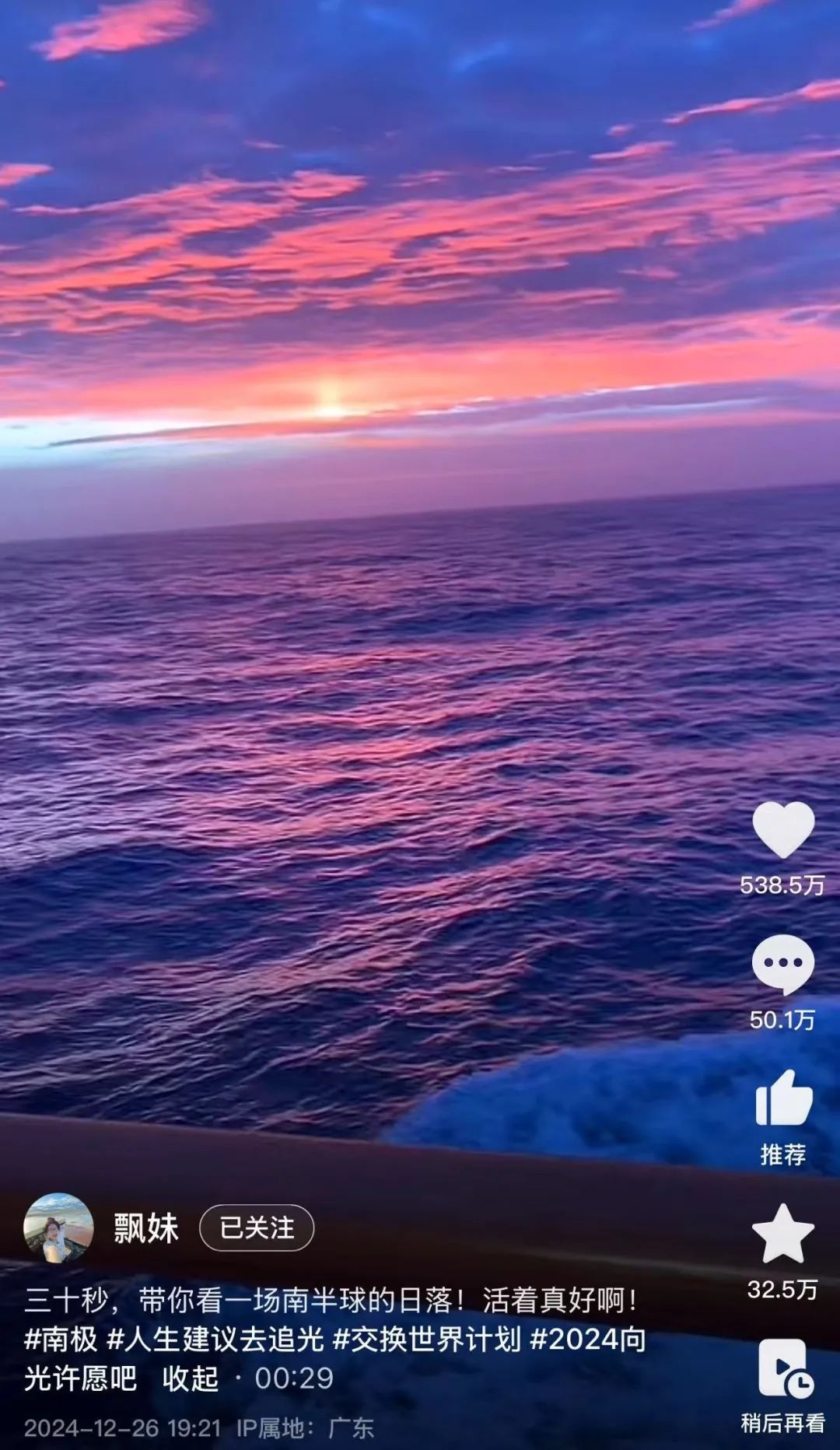The height and width of the screenshot is (1450, 840).
Task: Tap the 已关注 following button
Action: (x=257, y=1228)
